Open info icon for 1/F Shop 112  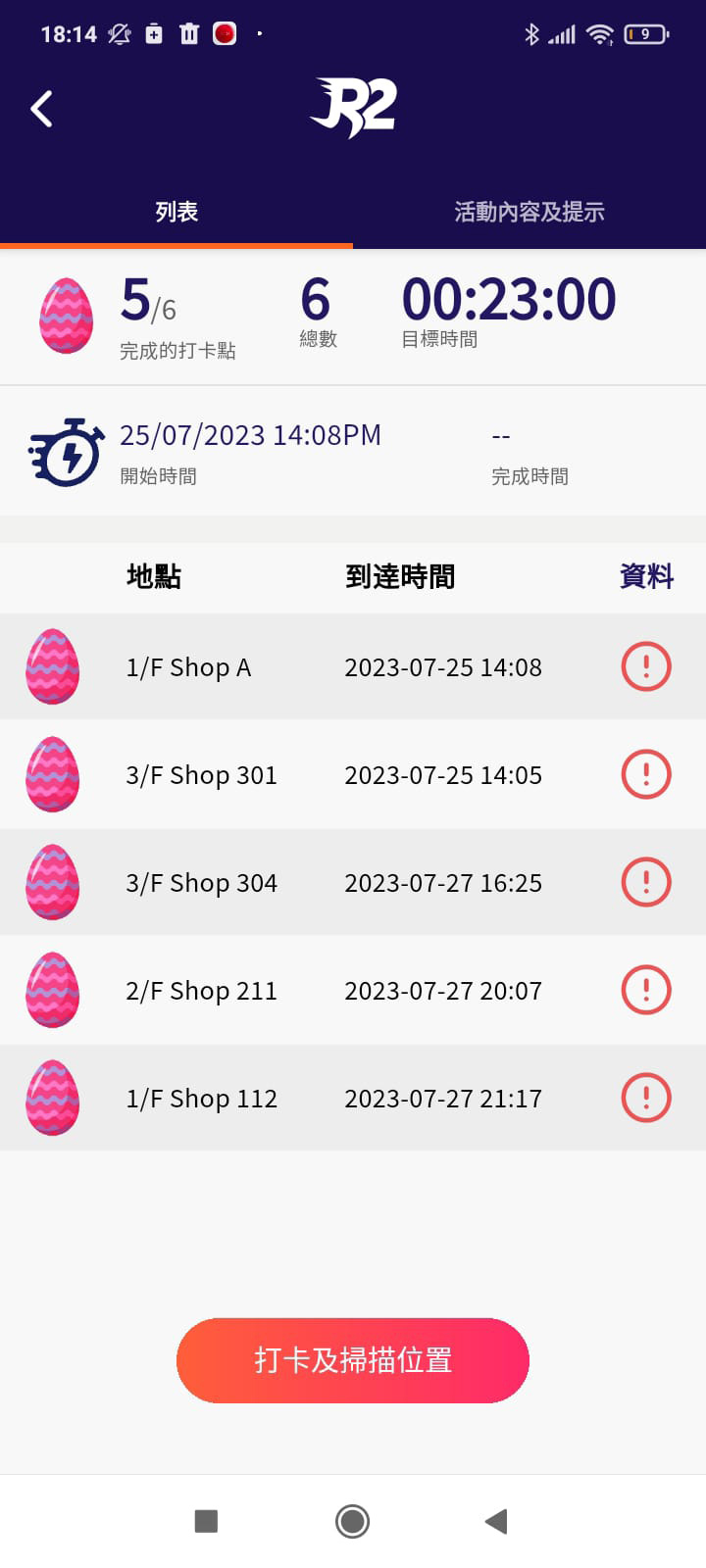click(646, 1098)
